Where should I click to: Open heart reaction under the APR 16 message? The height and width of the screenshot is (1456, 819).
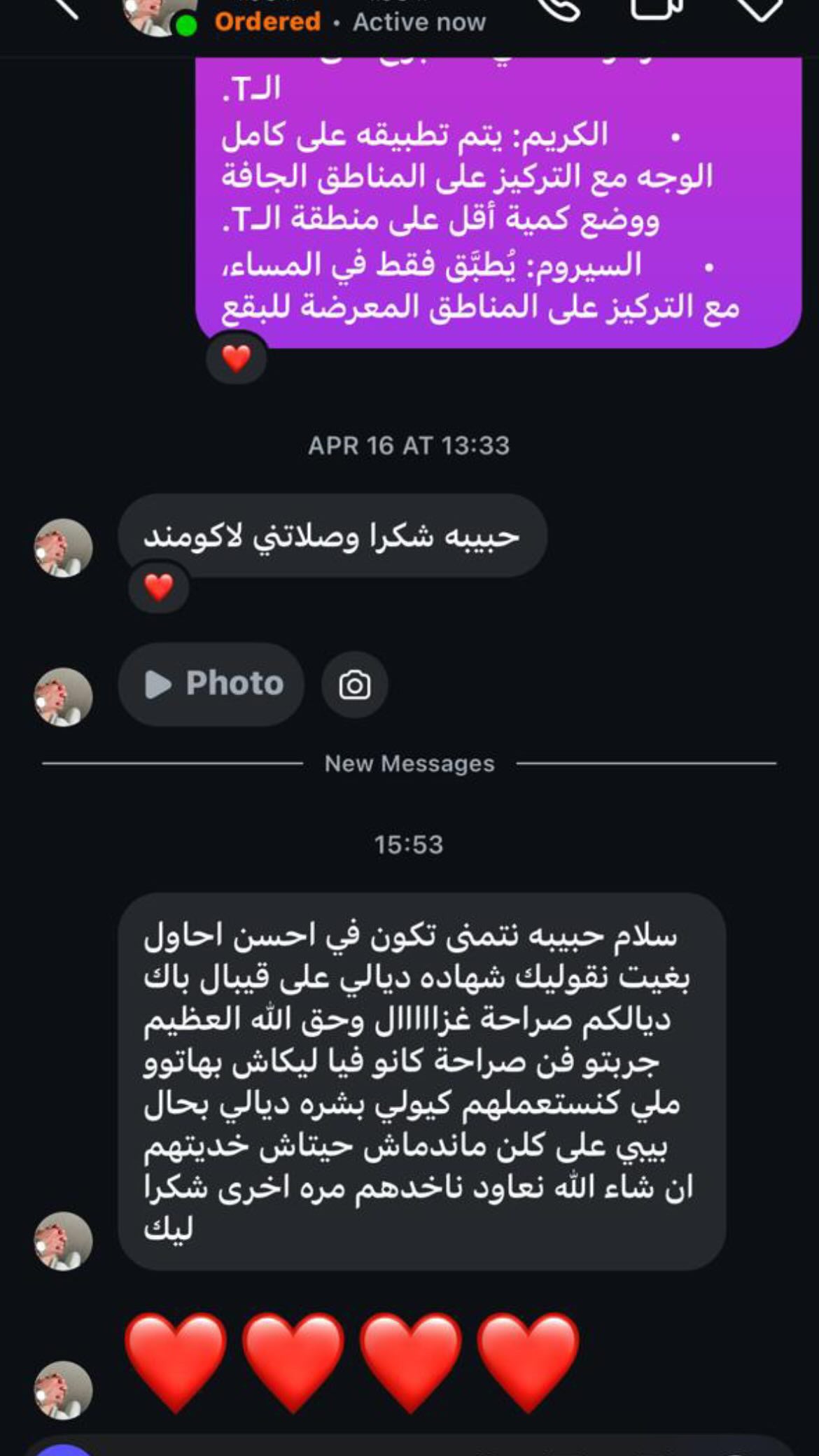[x=159, y=587]
